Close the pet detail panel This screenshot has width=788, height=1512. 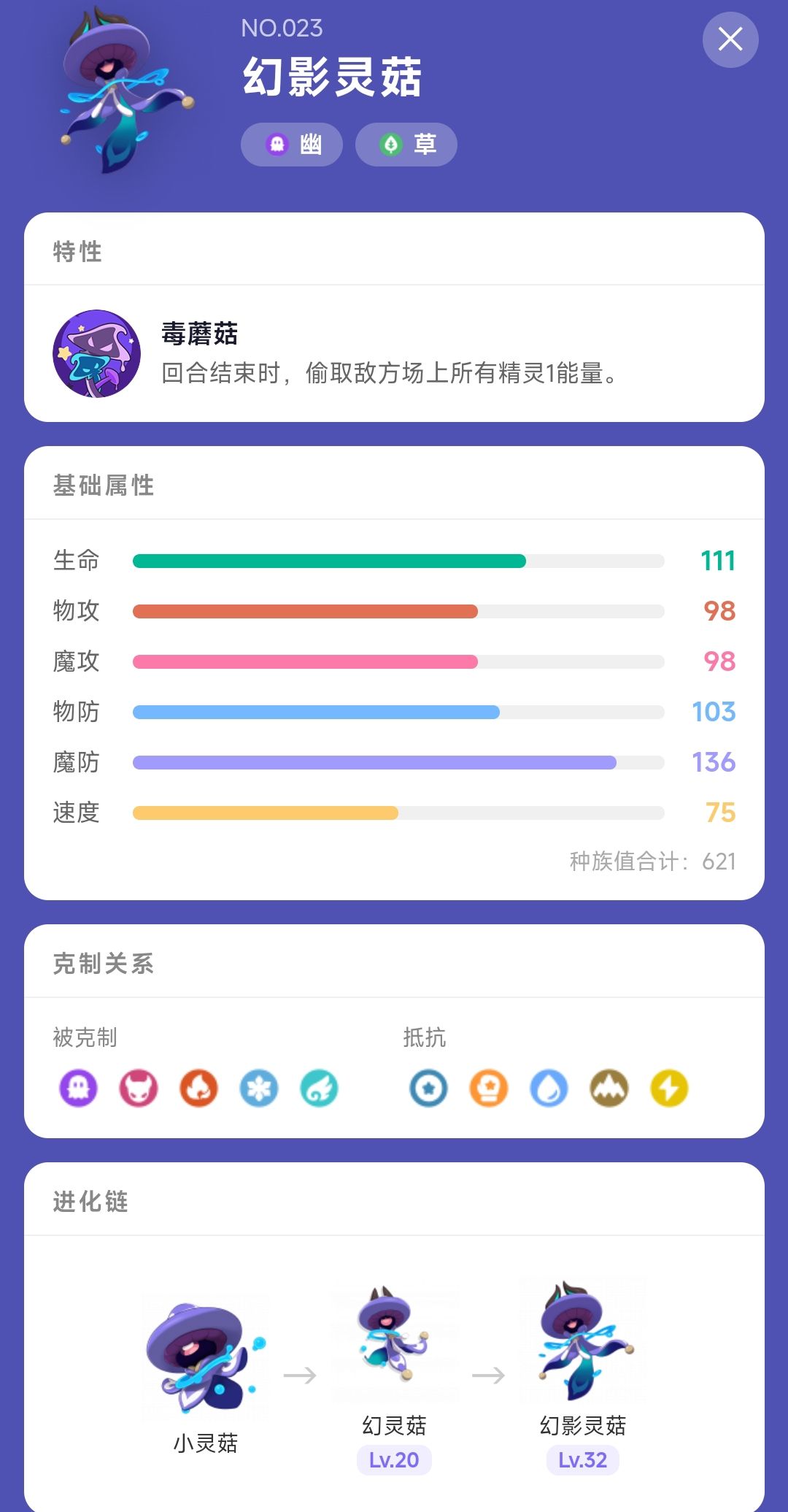coord(730,40)
